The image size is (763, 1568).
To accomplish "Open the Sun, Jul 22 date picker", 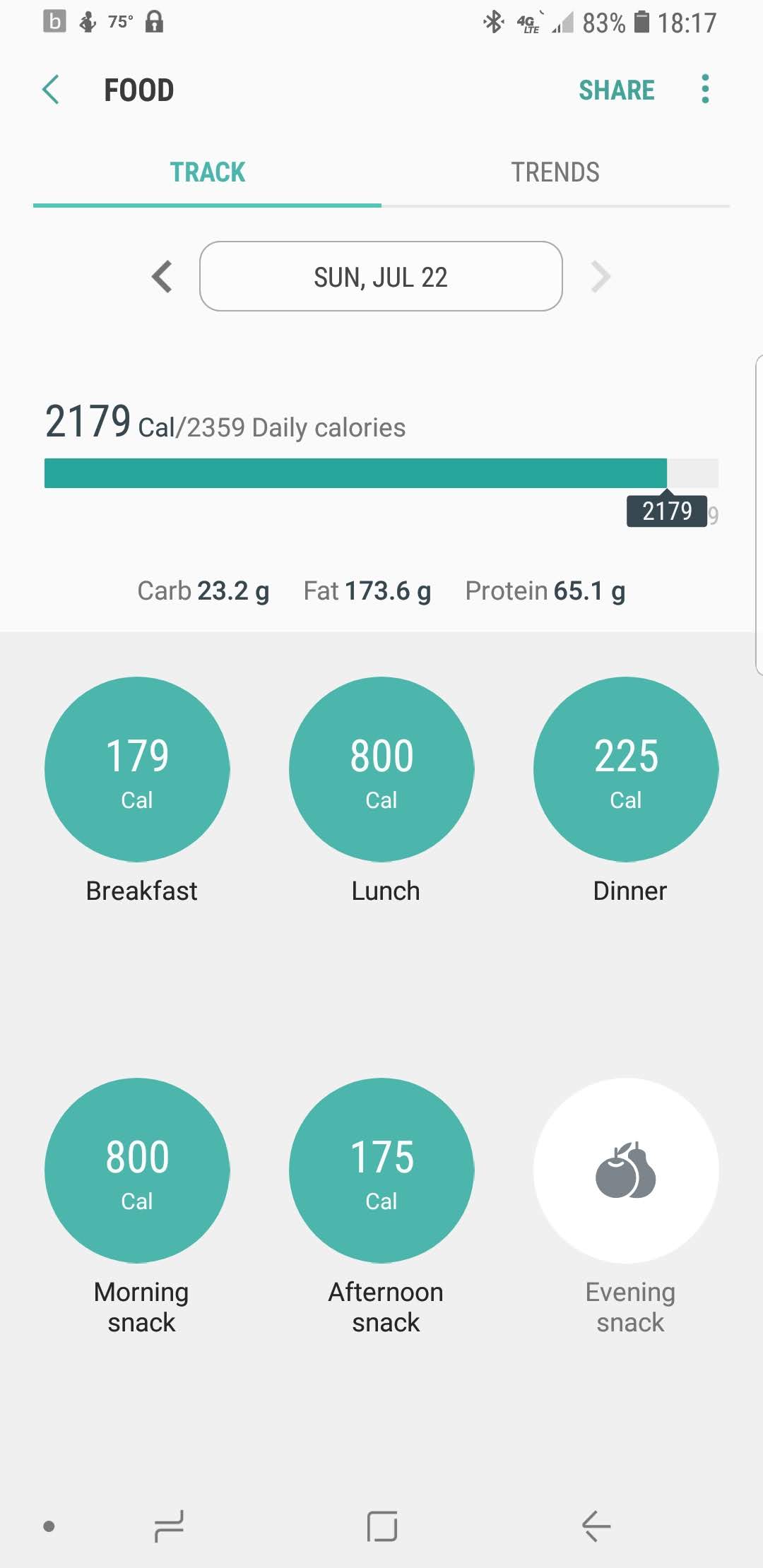I will pyautogui.click(x=381, y=276).
